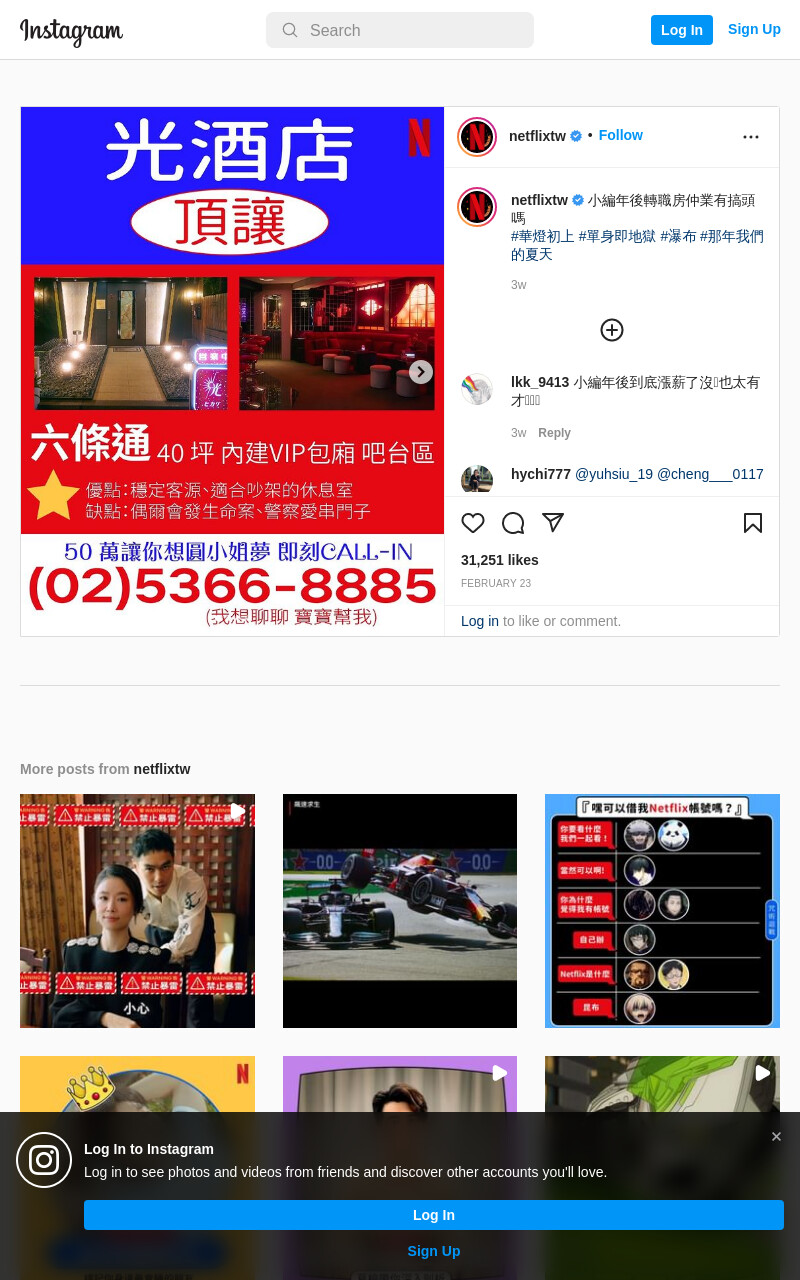Choose Sign Up in the bottom banner
Screen dimensions: 800x1280
tap(434, 1251)
